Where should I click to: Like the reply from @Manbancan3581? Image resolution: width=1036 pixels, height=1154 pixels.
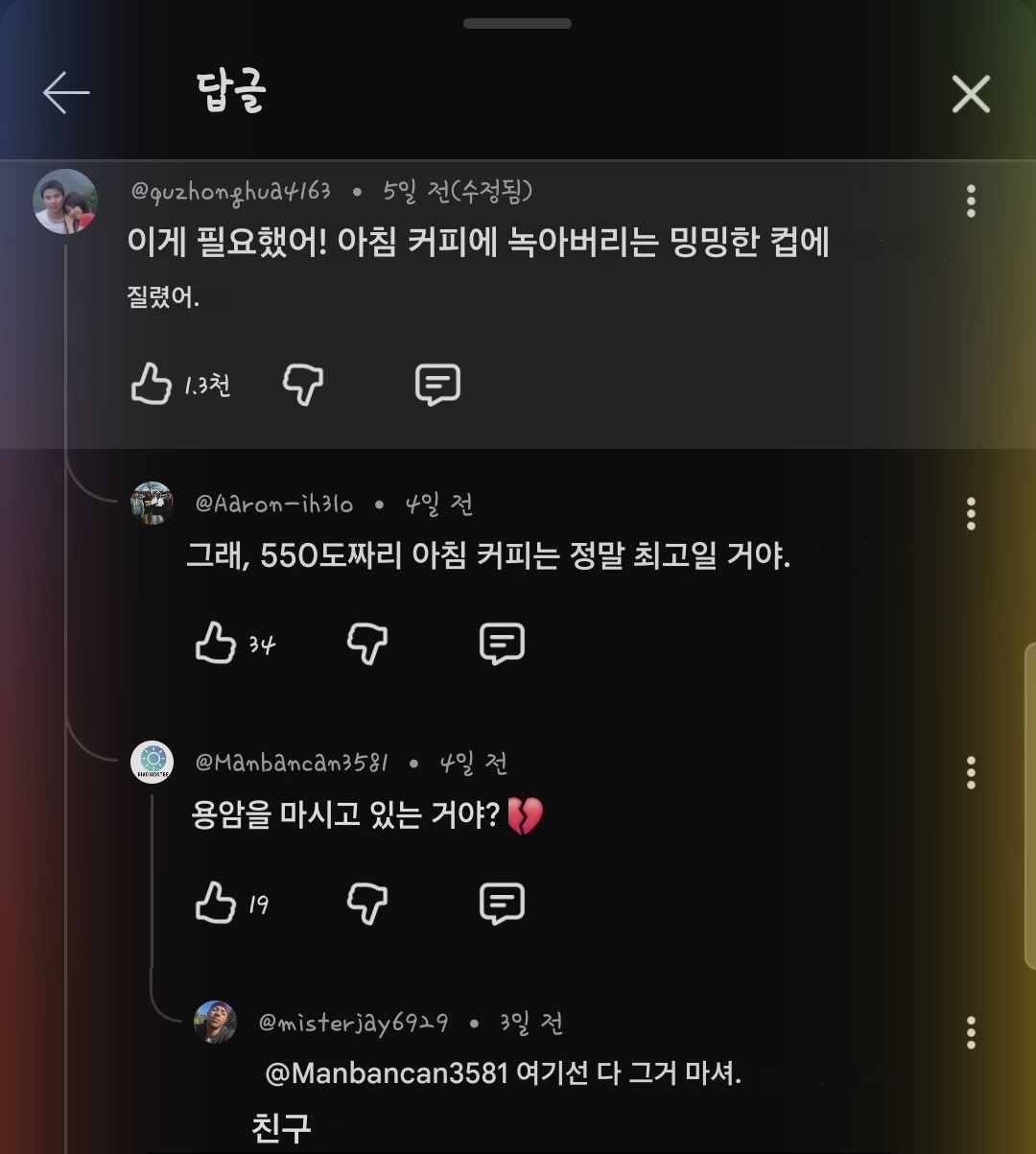(215, 903)
